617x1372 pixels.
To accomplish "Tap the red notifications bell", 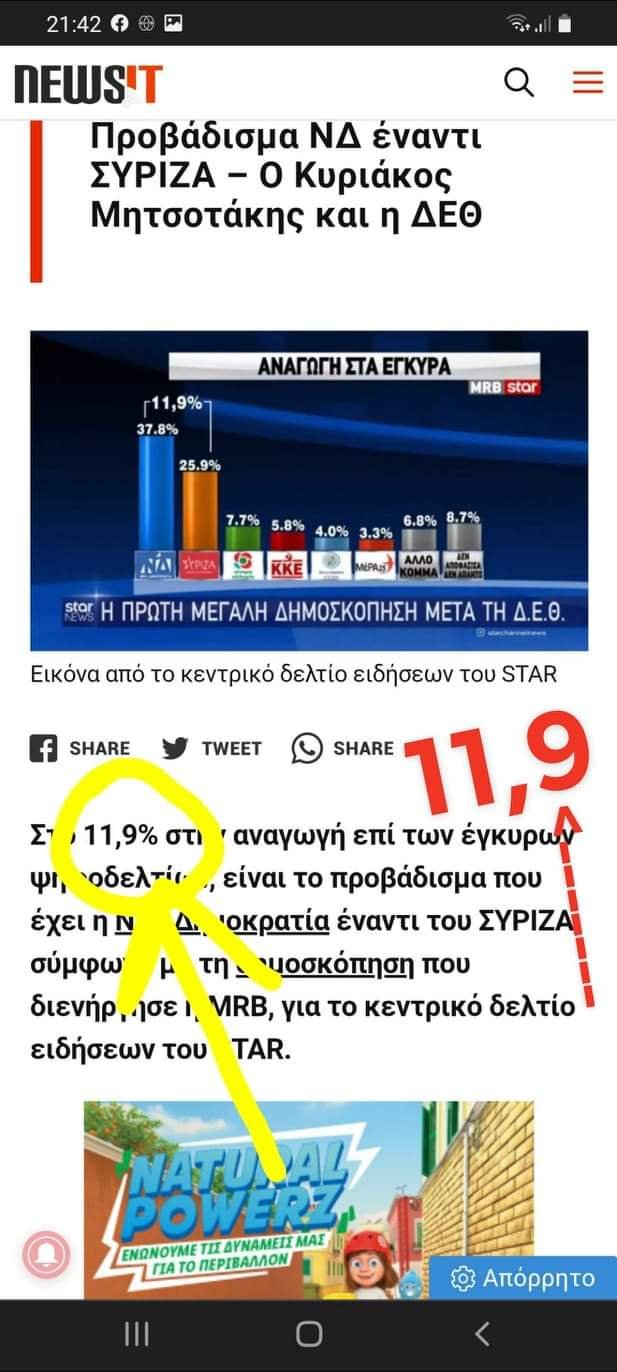I will point(46,1254).
